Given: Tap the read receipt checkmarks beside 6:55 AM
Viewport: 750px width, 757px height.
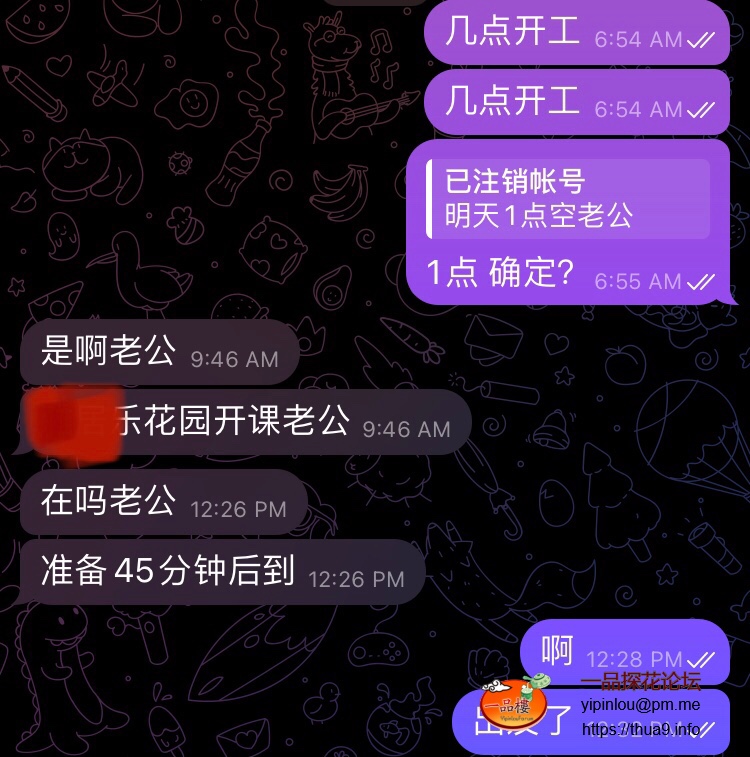Looking at the screenshot, I should tap(702, 281).
